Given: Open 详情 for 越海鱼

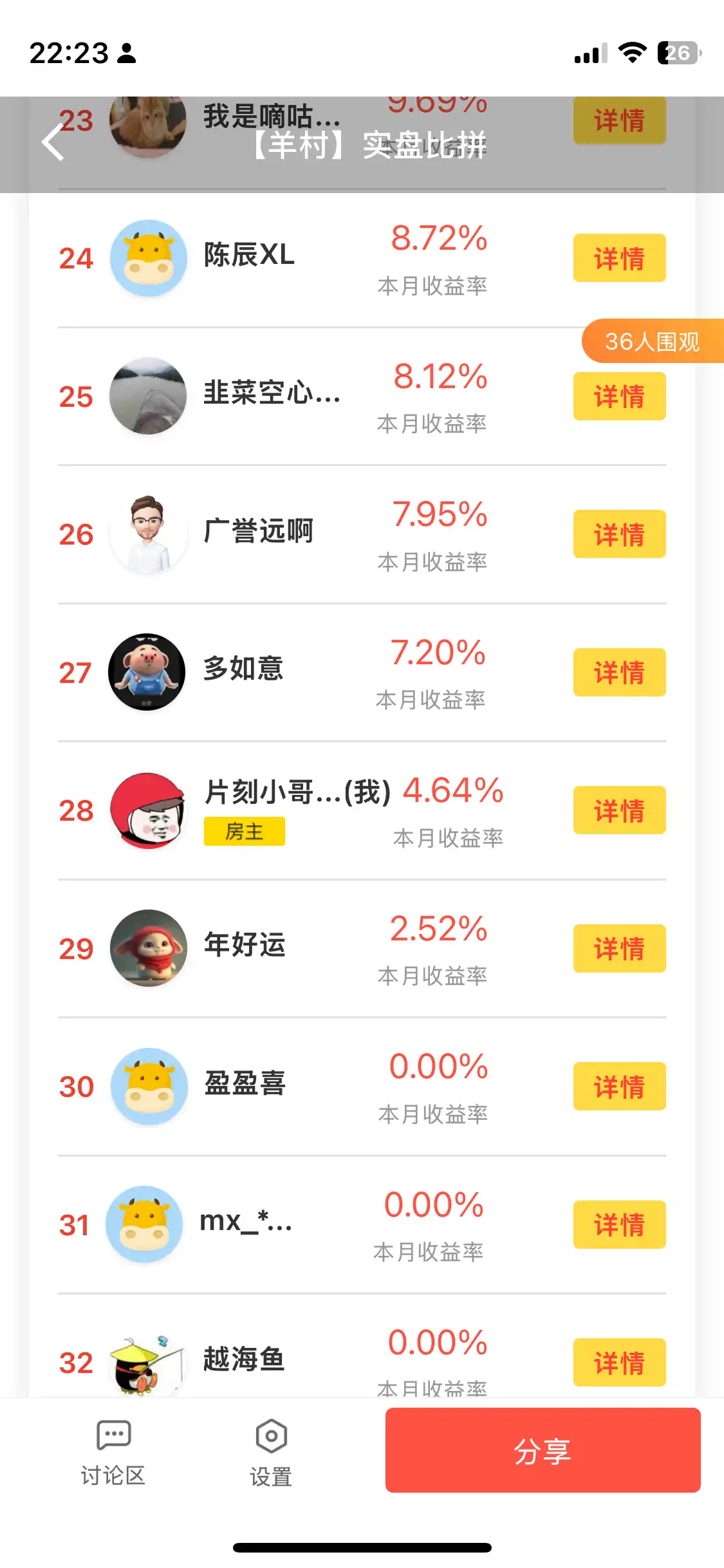Looking at the screenshot, I should (619, 1362).
